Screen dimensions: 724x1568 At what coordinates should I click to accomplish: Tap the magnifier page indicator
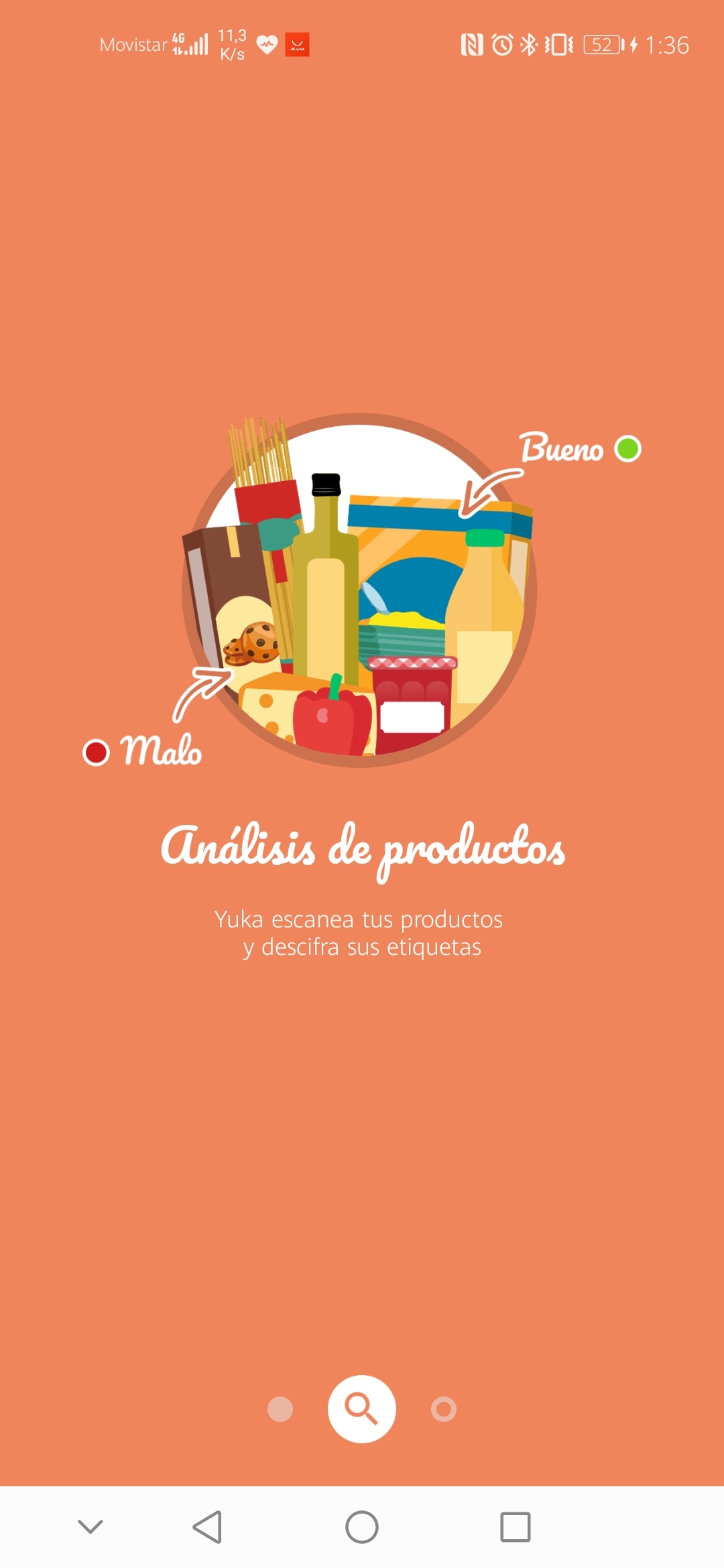click(362, 1409)
